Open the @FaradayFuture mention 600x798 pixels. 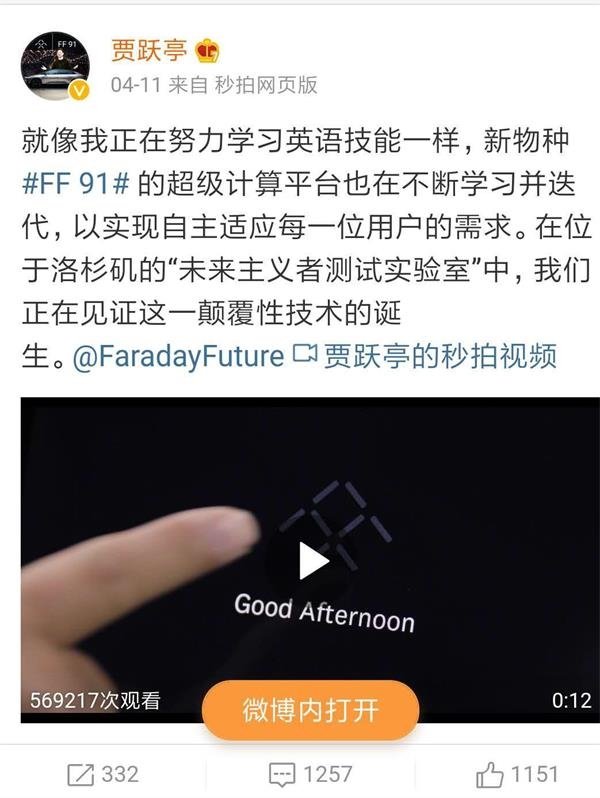tap(178, 356)
